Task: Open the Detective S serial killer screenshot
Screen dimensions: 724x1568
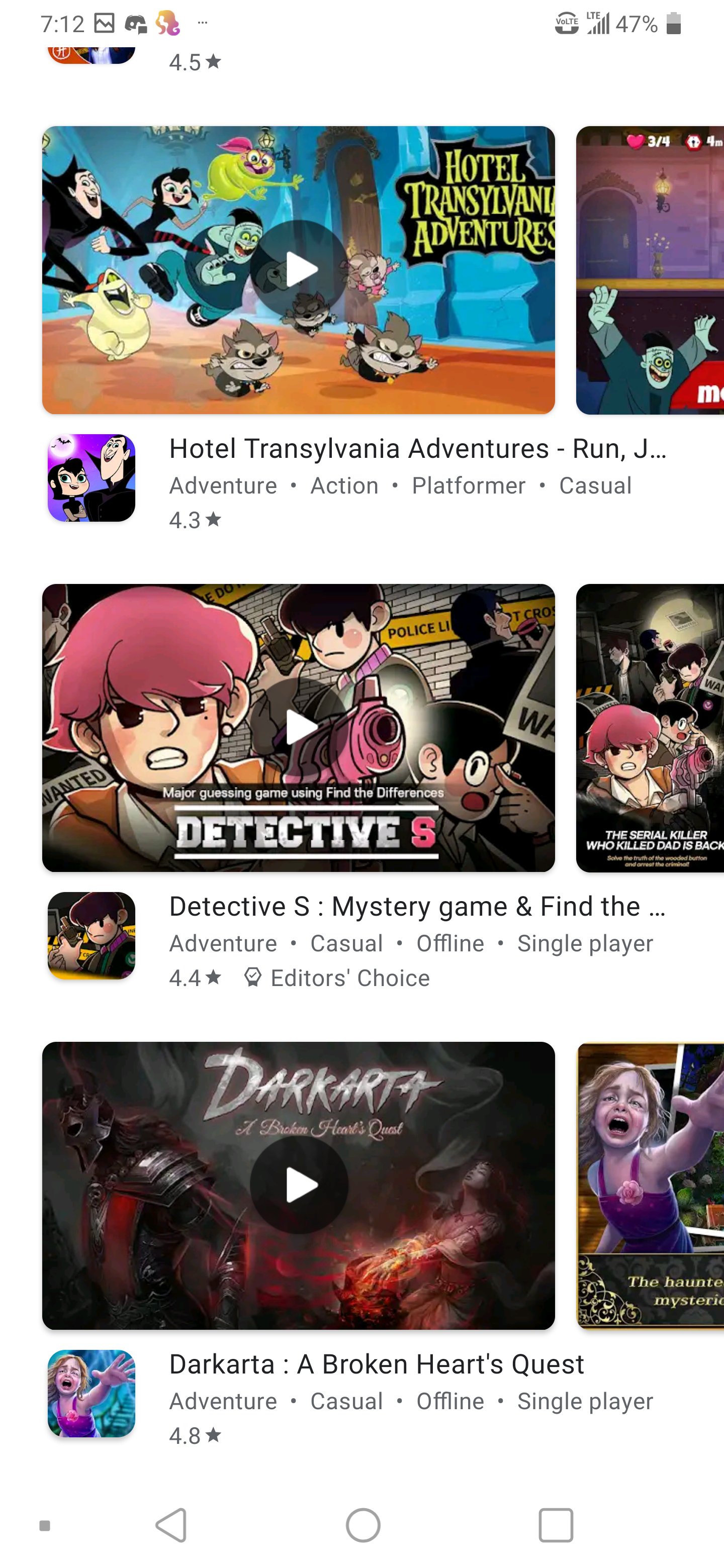Action: [x=650, y=727]
